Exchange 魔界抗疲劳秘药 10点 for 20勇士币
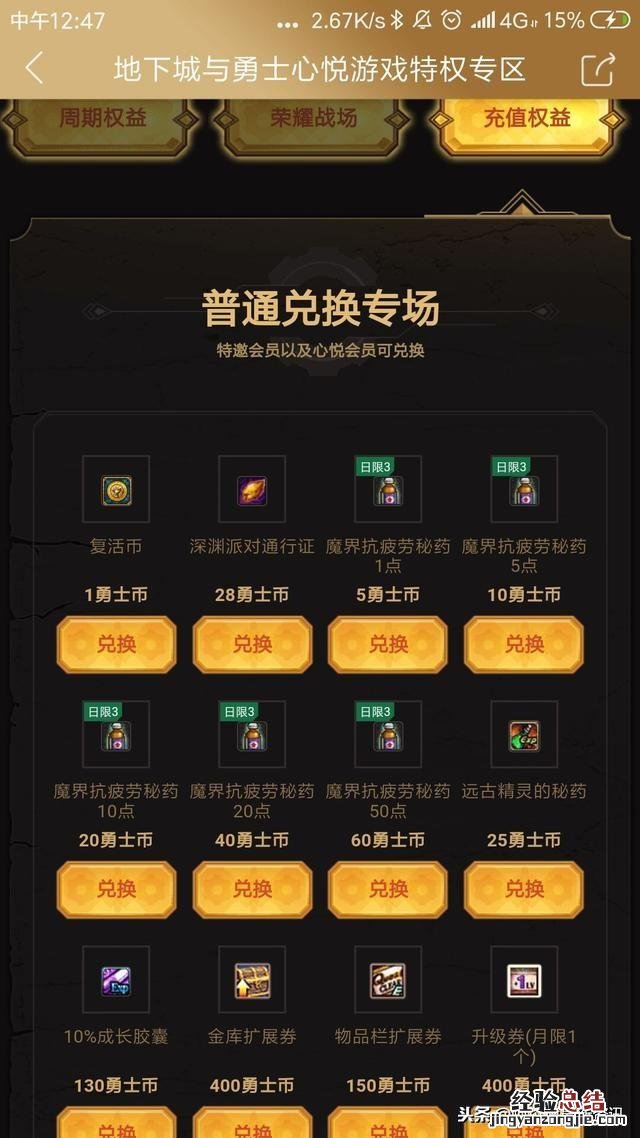640x1138 pixels. [x=116, y=889]
